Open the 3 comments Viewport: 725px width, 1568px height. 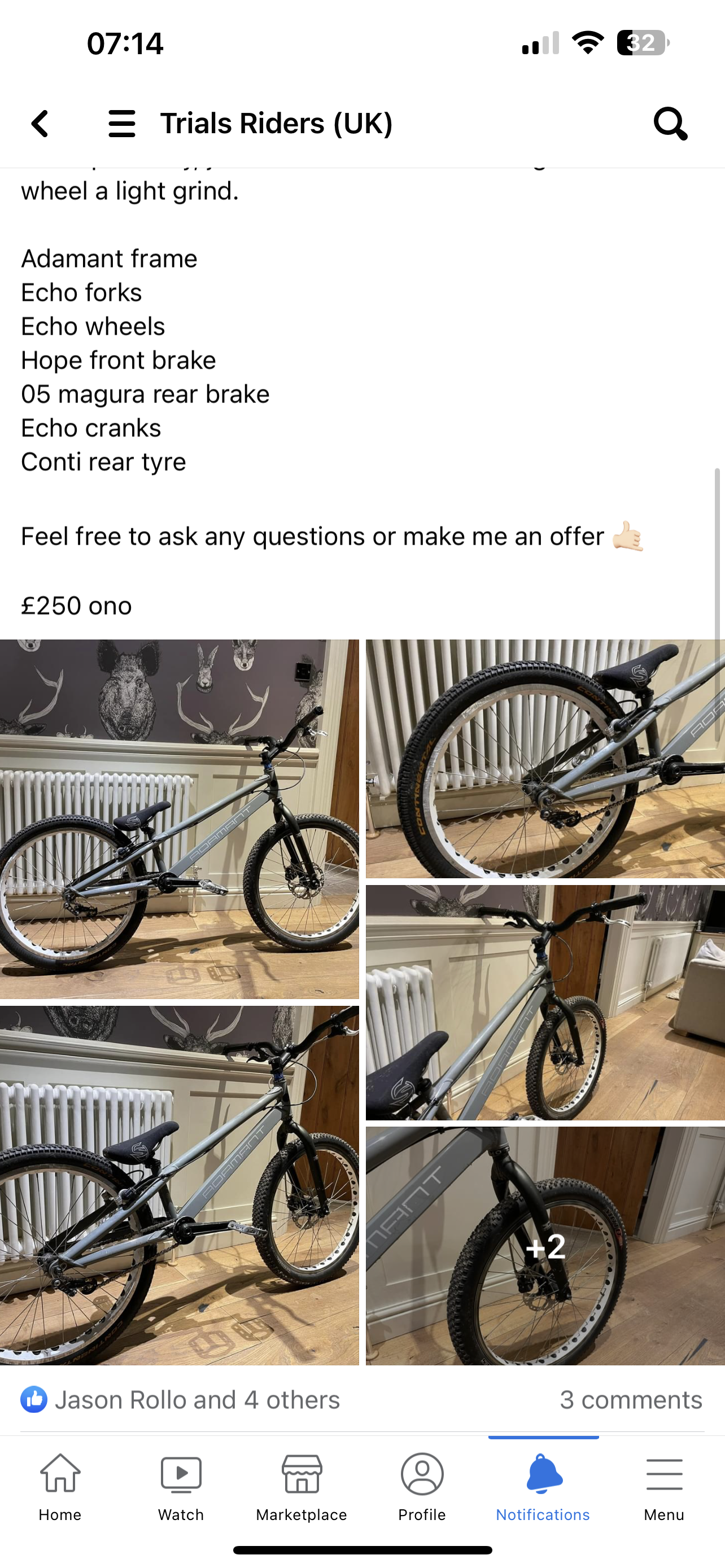pos(631,1399)
